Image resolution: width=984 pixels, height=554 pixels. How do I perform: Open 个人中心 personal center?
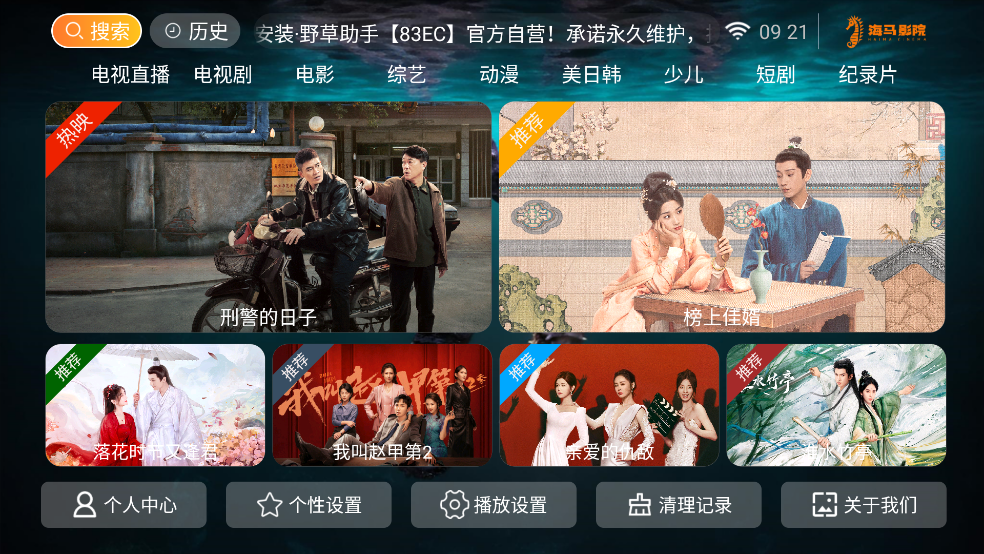(x=124, y=505)
